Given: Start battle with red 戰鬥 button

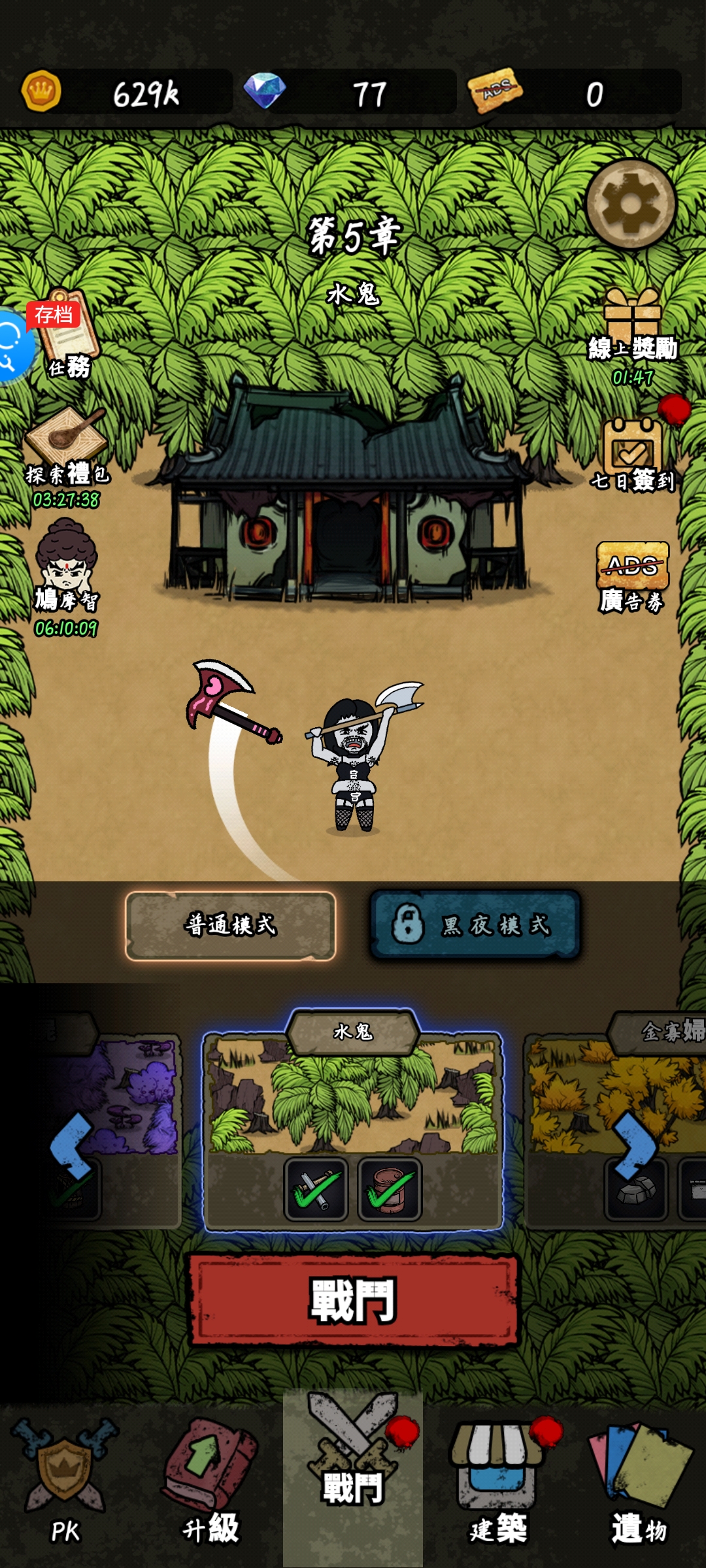Looking at the screenshot, I should point(353,1300).
